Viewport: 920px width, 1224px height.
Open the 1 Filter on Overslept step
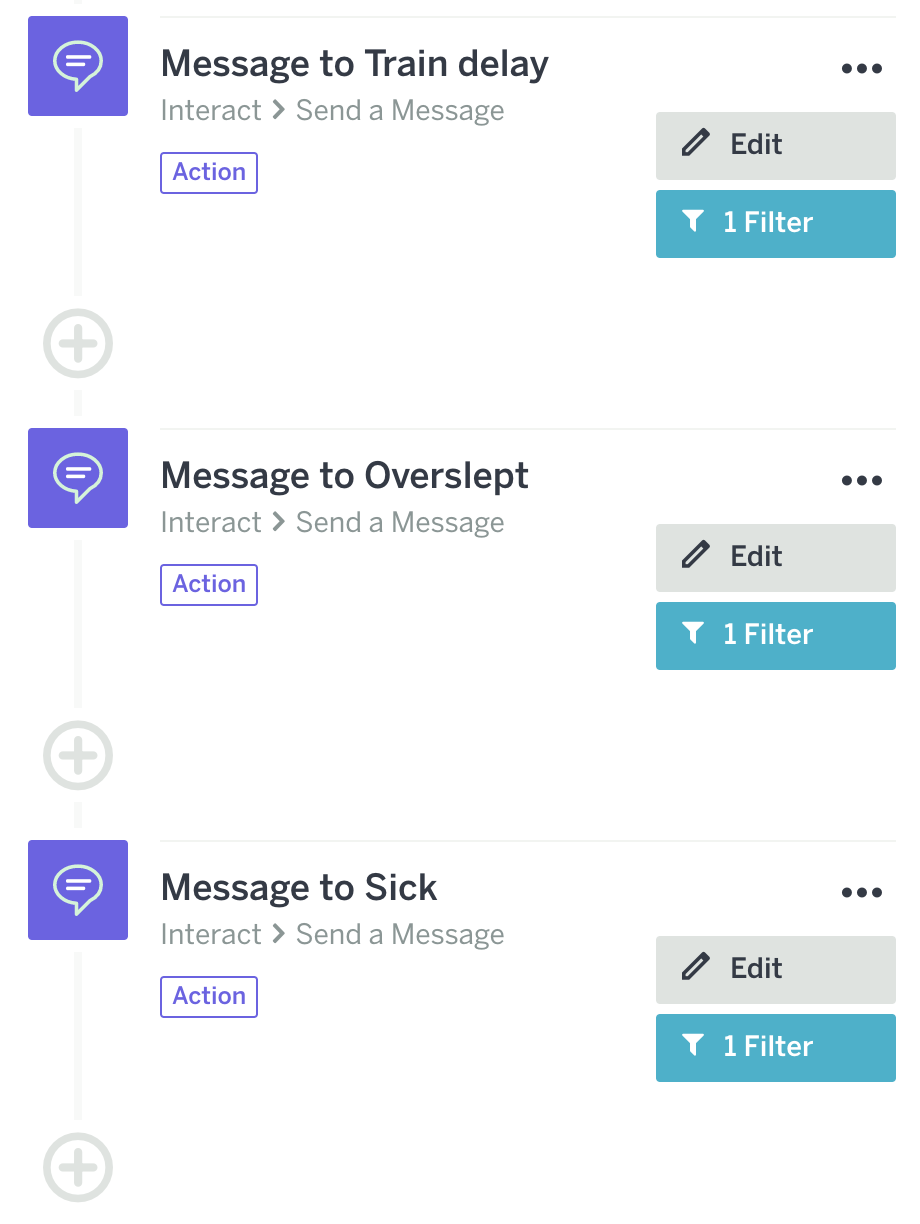pos(775,635)
